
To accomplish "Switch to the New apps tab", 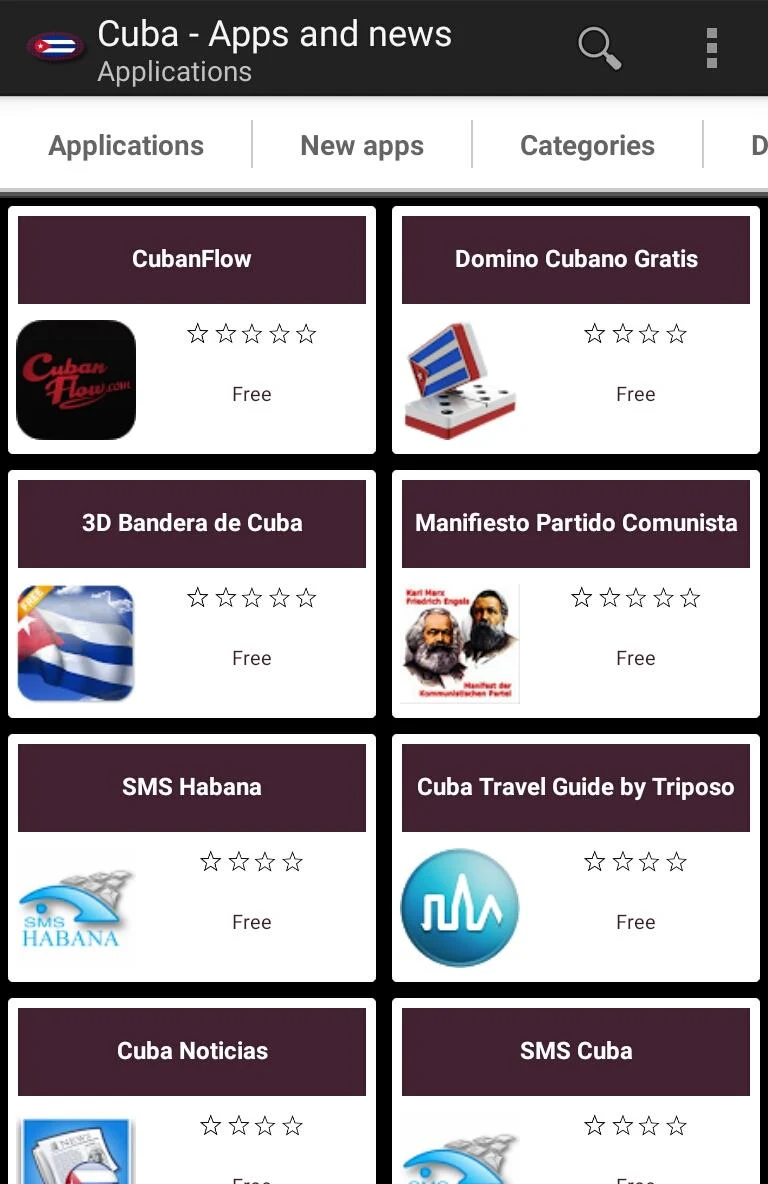I will click(362, 145).
